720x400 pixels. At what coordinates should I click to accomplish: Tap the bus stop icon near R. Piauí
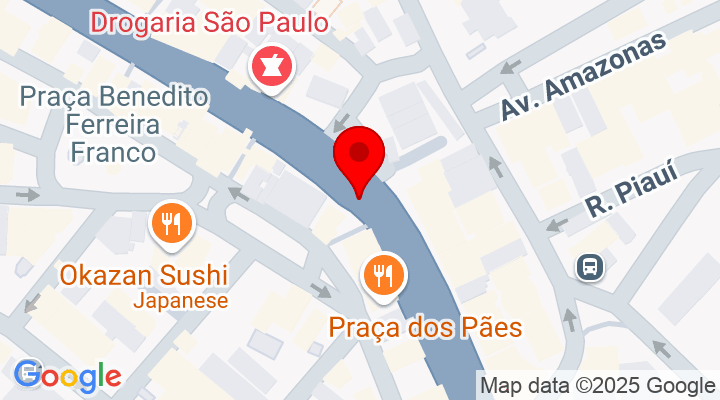click(x=589, y=266)
